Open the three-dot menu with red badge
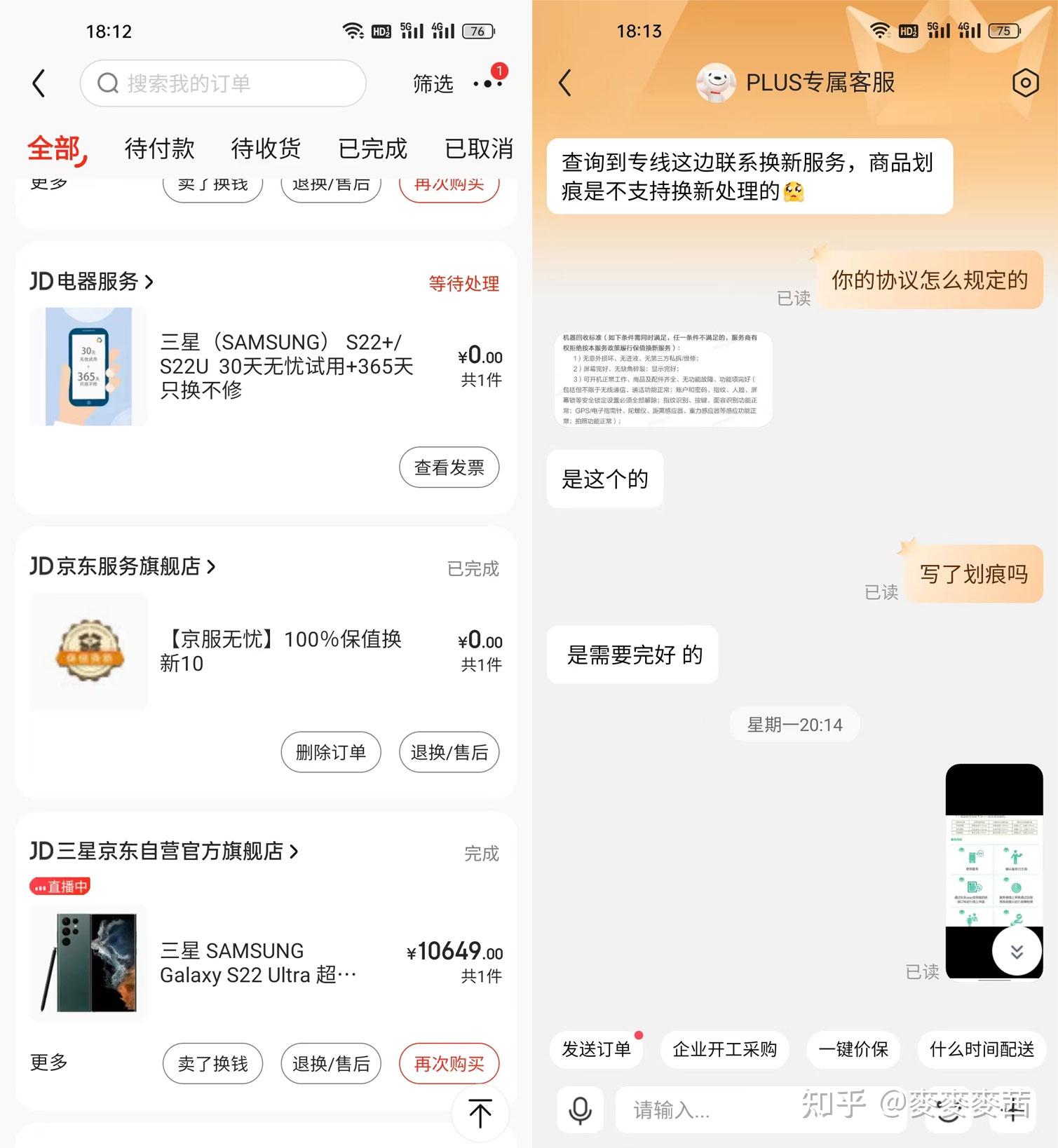Screen dimensions: 1058x1148 point(488,83)
